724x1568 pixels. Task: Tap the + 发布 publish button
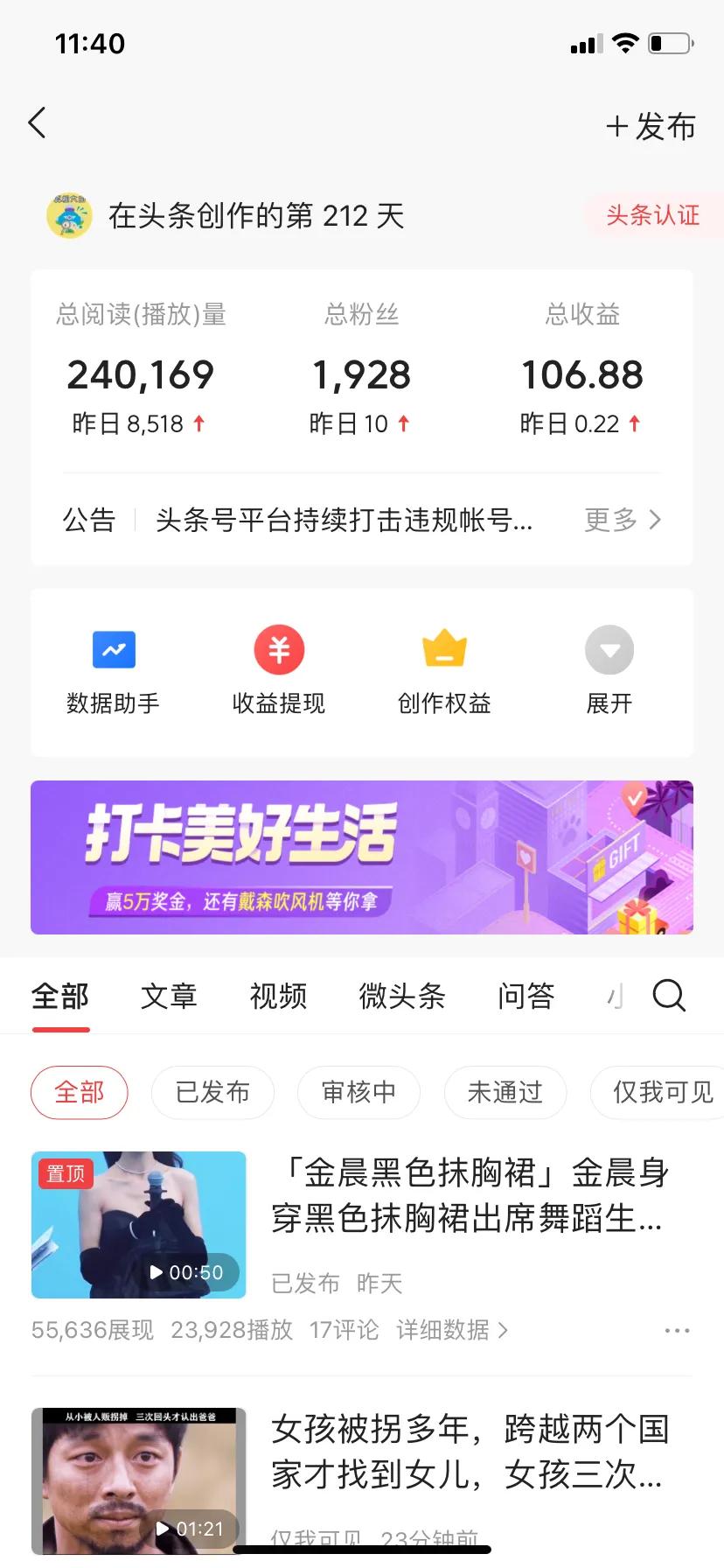(651, 127)
